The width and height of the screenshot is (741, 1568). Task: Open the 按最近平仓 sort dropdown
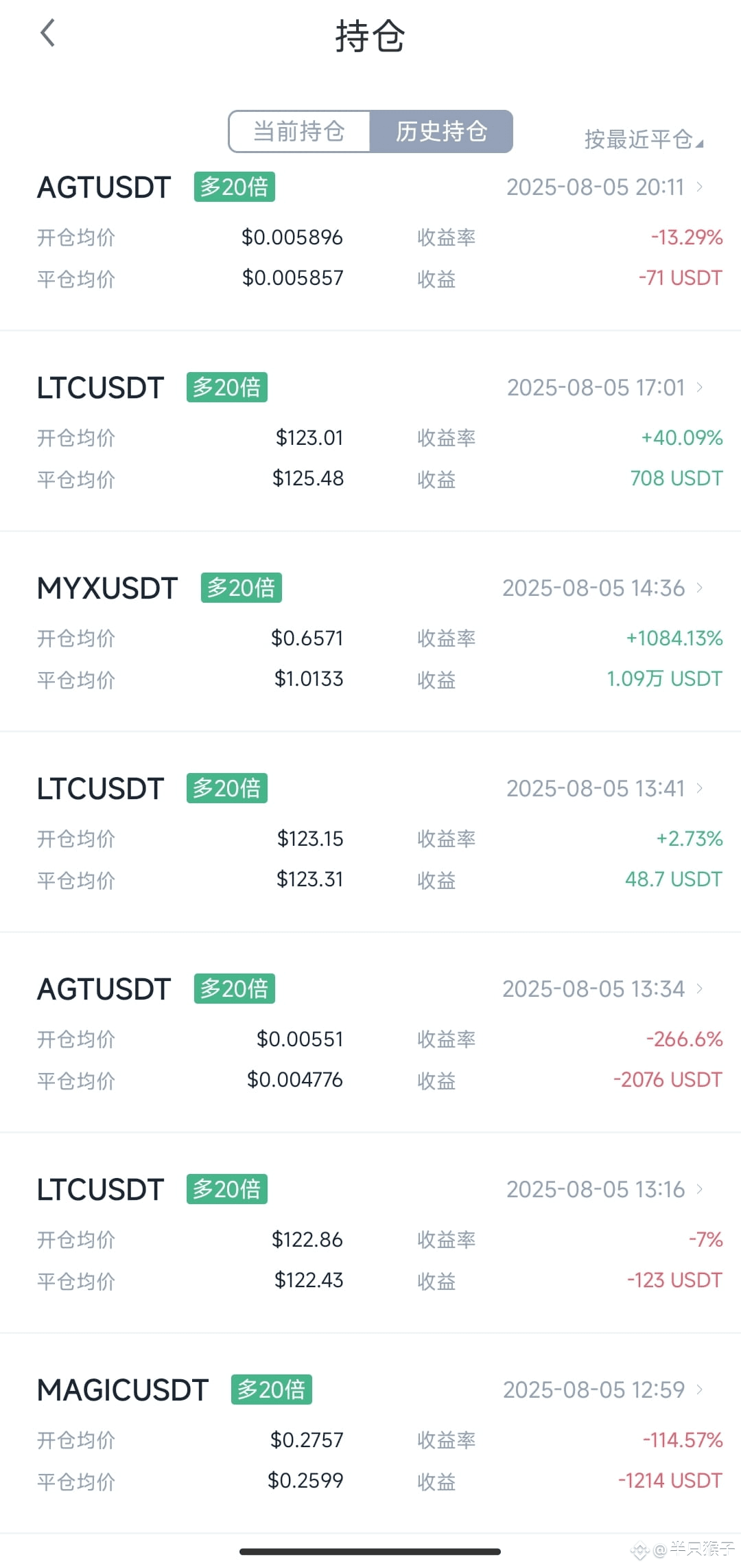point(644,139)
